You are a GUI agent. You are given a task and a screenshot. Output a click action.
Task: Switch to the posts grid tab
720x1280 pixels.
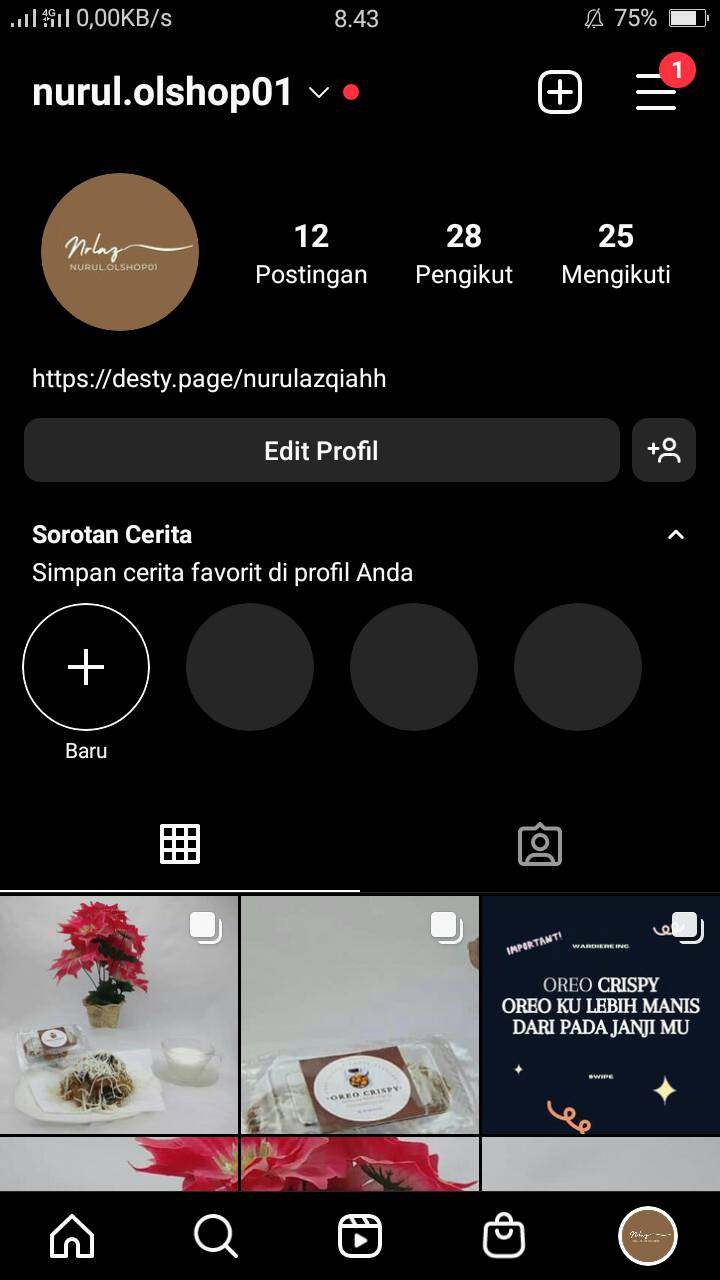(x=180, y=845)
